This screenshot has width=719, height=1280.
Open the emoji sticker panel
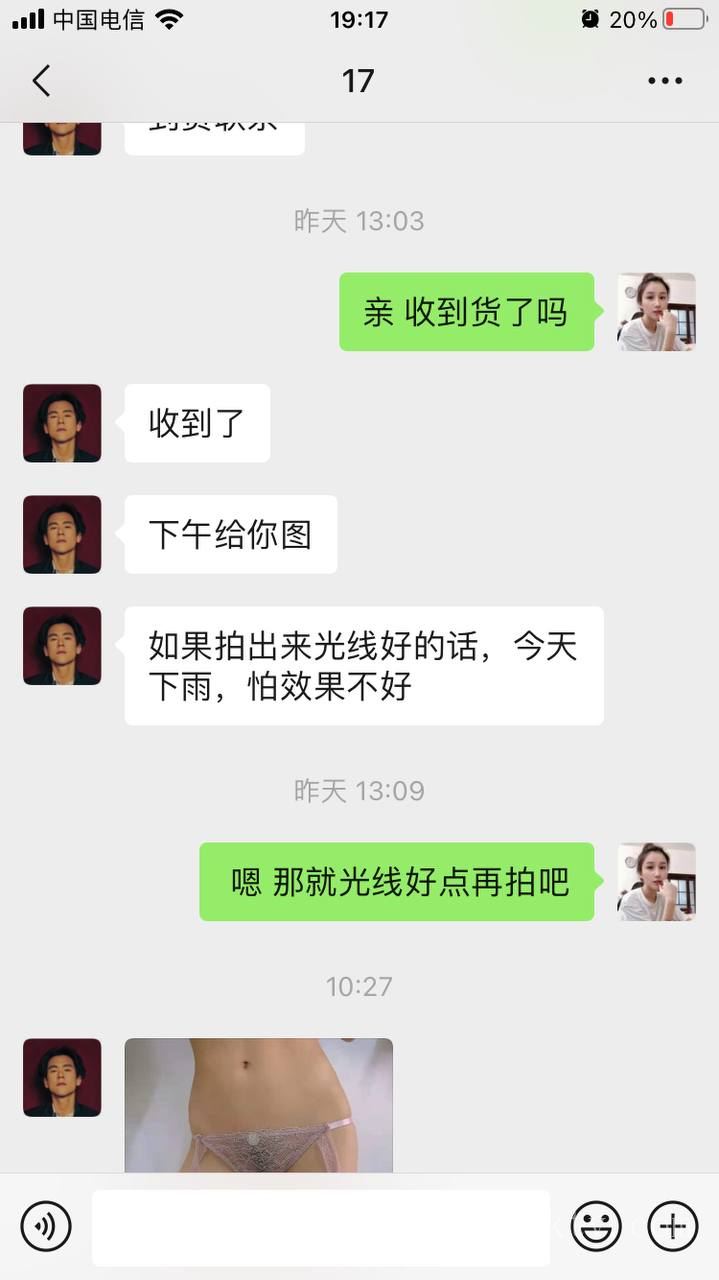596,1226
